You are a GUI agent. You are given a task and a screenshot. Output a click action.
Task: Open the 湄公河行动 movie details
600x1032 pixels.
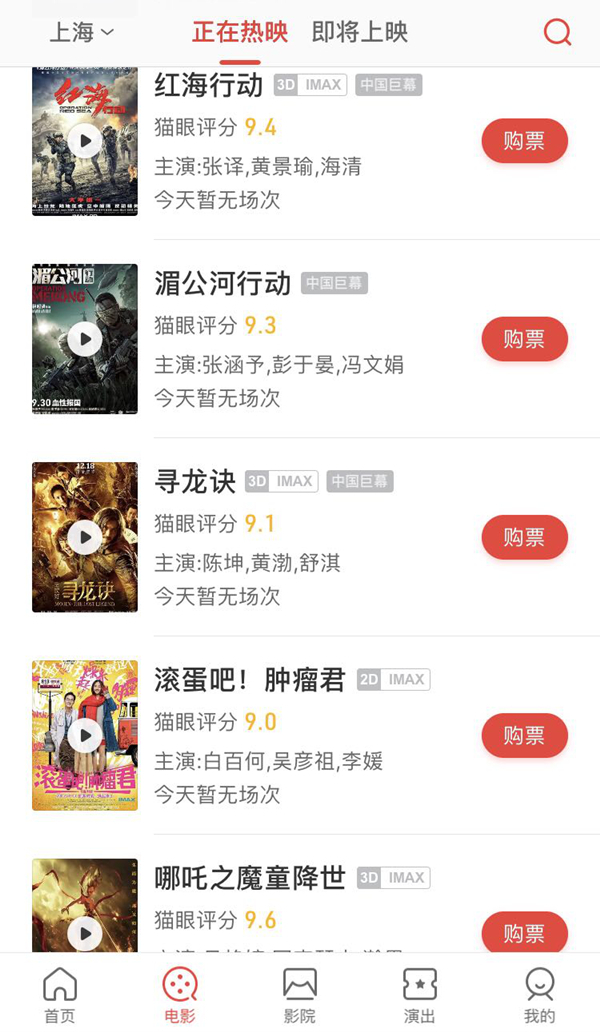tap(222, 284)
